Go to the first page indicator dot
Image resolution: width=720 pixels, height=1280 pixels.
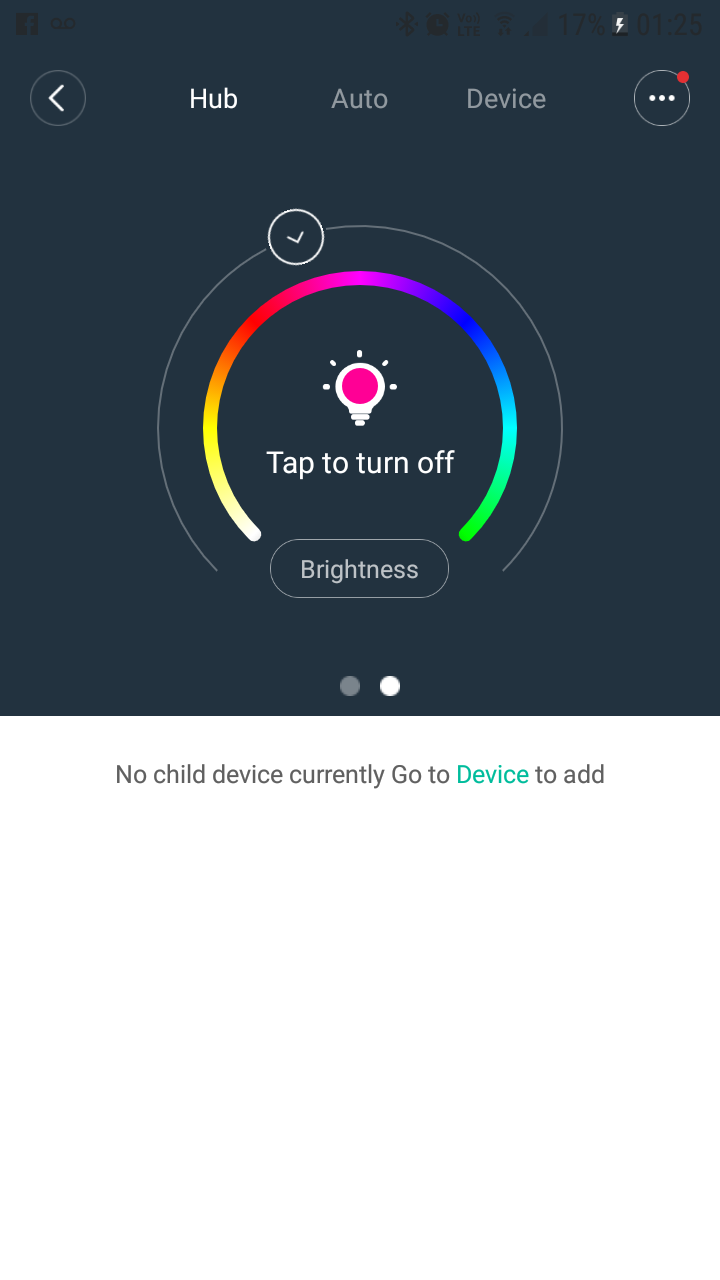tap(350, 686)
